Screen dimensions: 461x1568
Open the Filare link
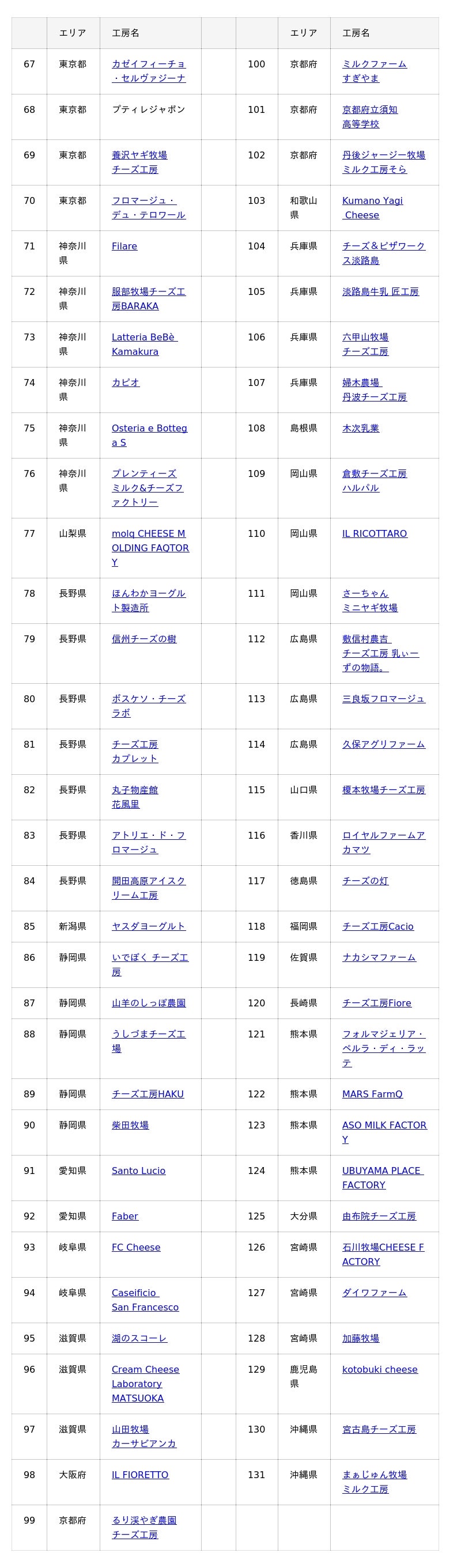[x=124, y=246]
